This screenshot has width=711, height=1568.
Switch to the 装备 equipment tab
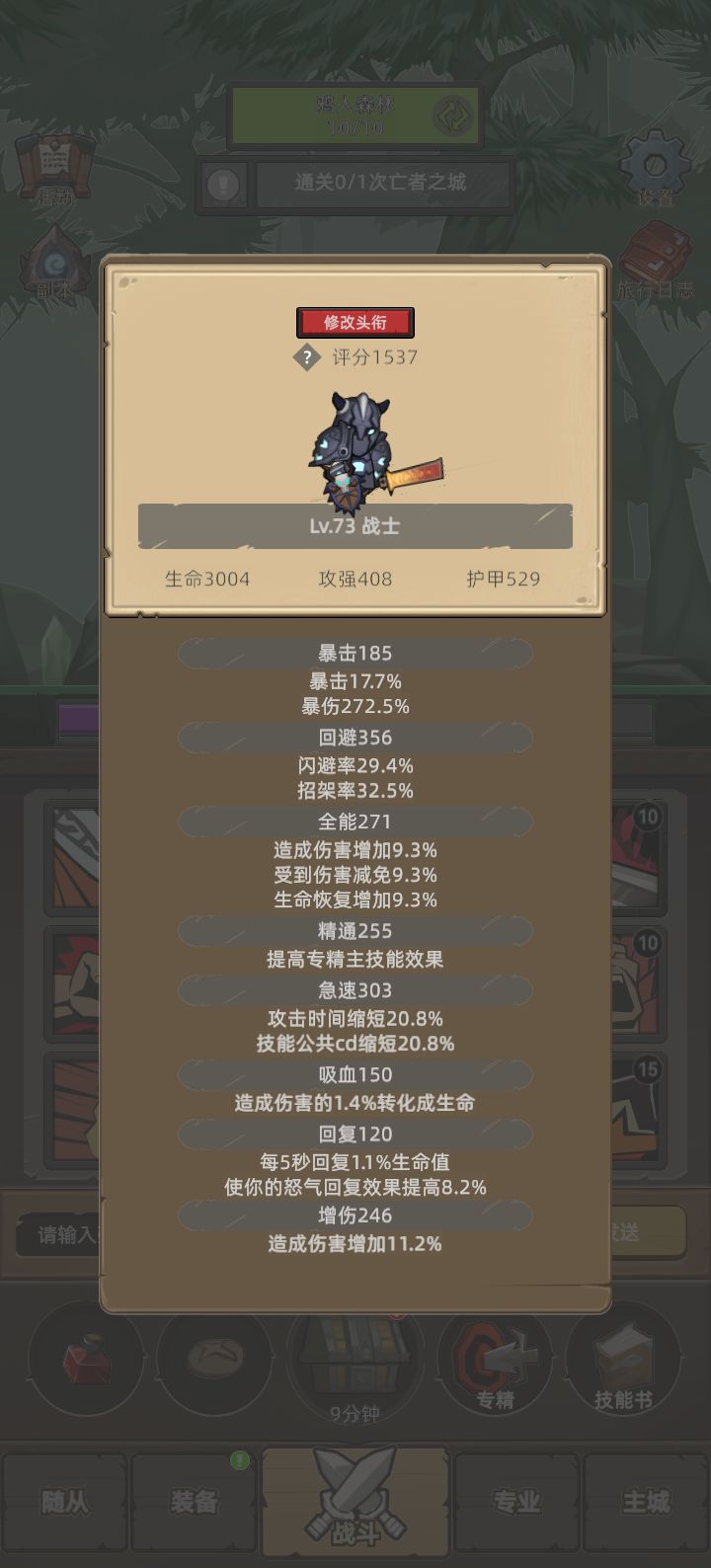click(193, 1501)
